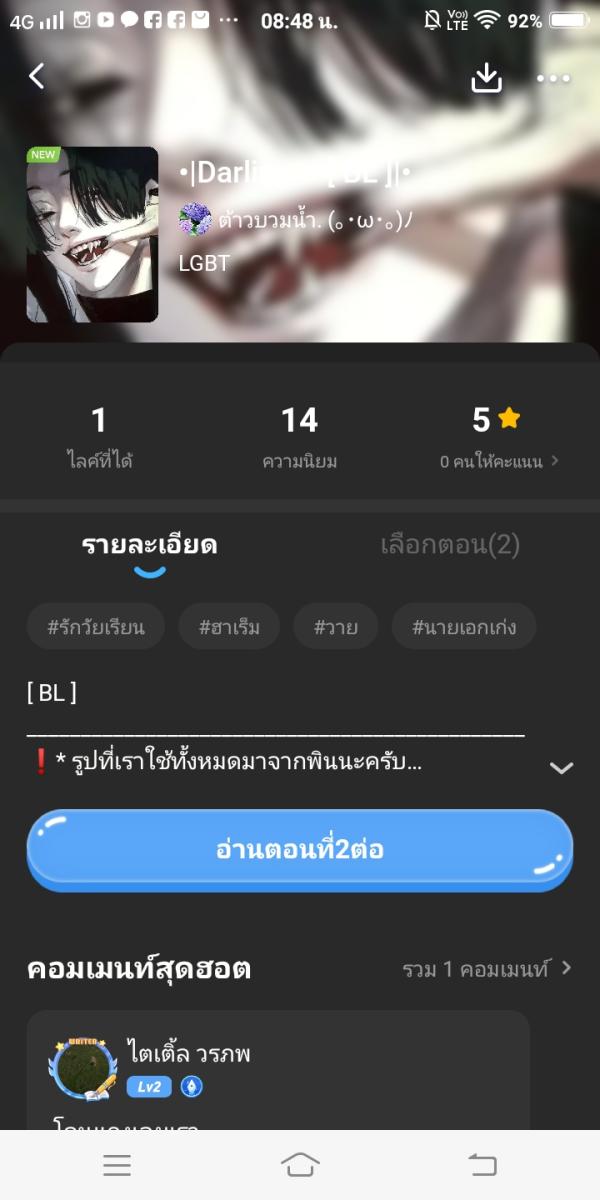Select the #รักวัยเรียน tag chip
This screenshot has width=600, height=1200.
coord(96,627)
